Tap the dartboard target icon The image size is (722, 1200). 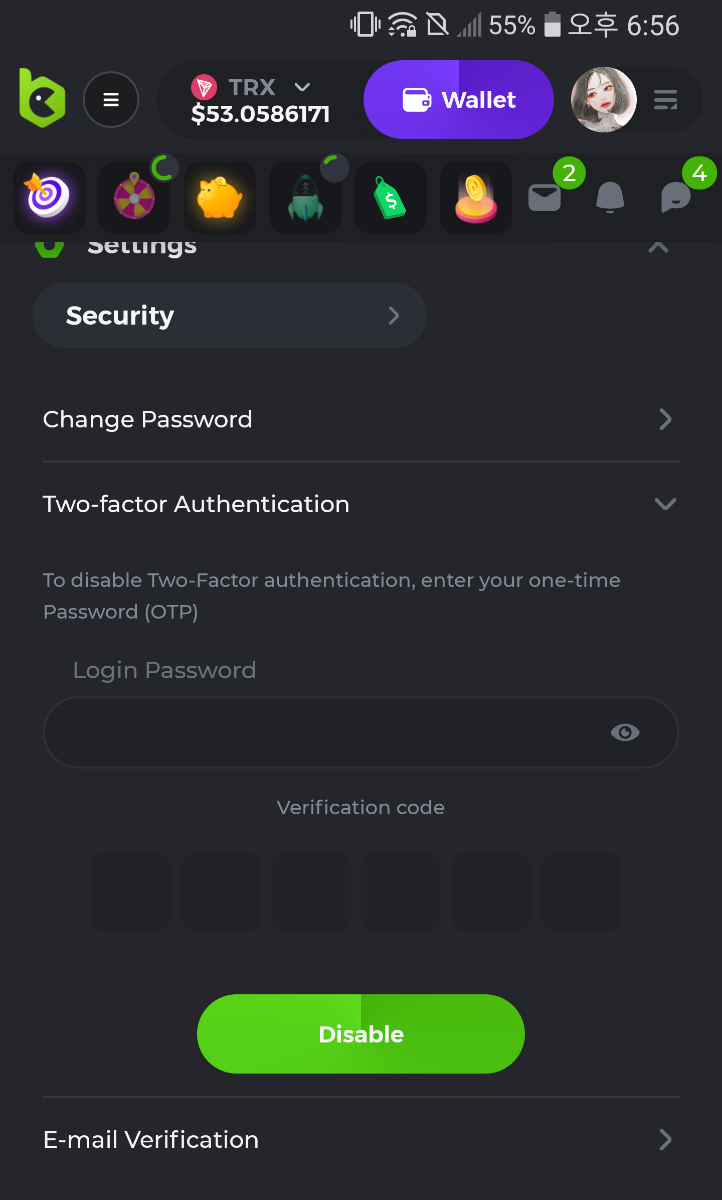click(x=48, y=197)
